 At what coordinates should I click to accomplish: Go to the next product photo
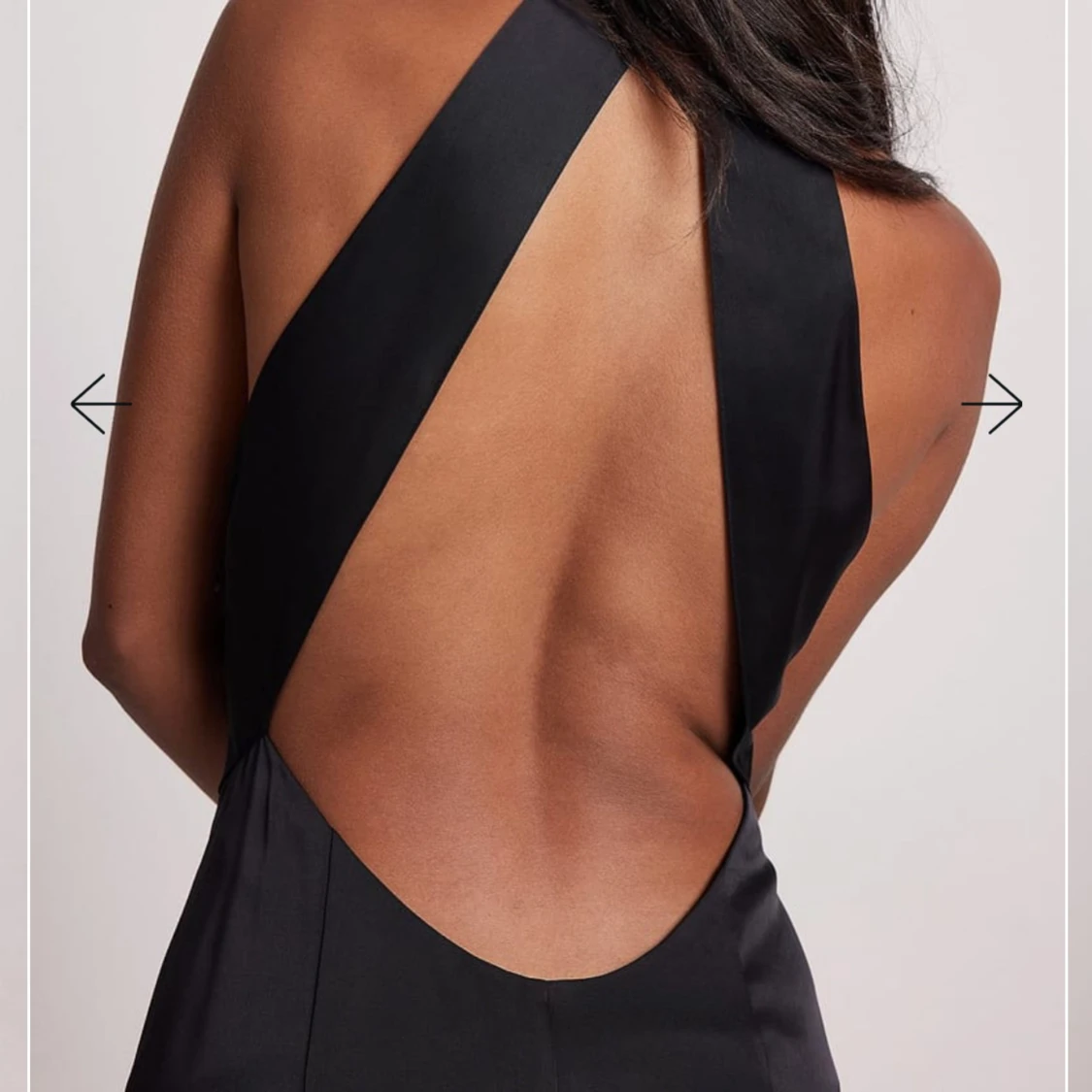coord(992,404)
